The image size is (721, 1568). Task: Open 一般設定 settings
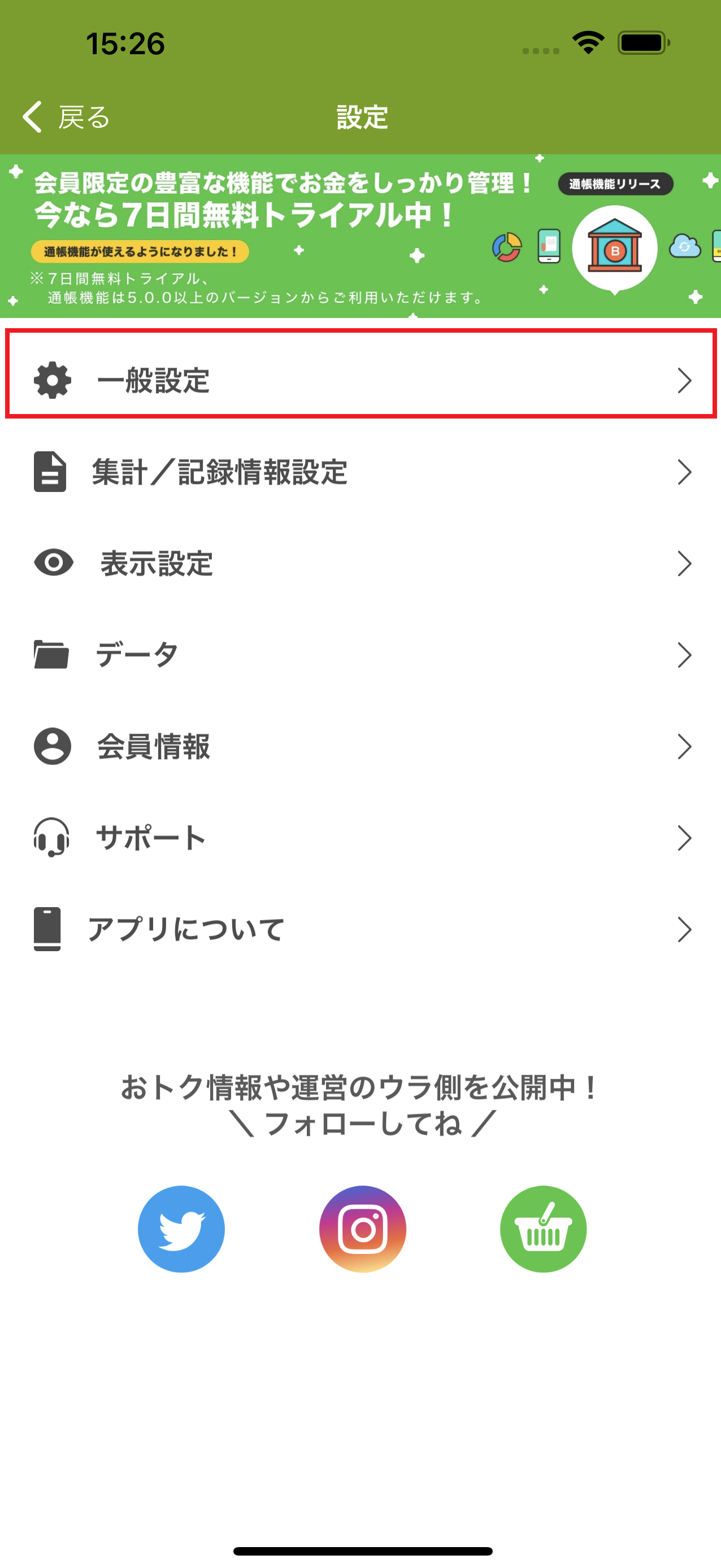pyautogui.click(x=360, y=381)
